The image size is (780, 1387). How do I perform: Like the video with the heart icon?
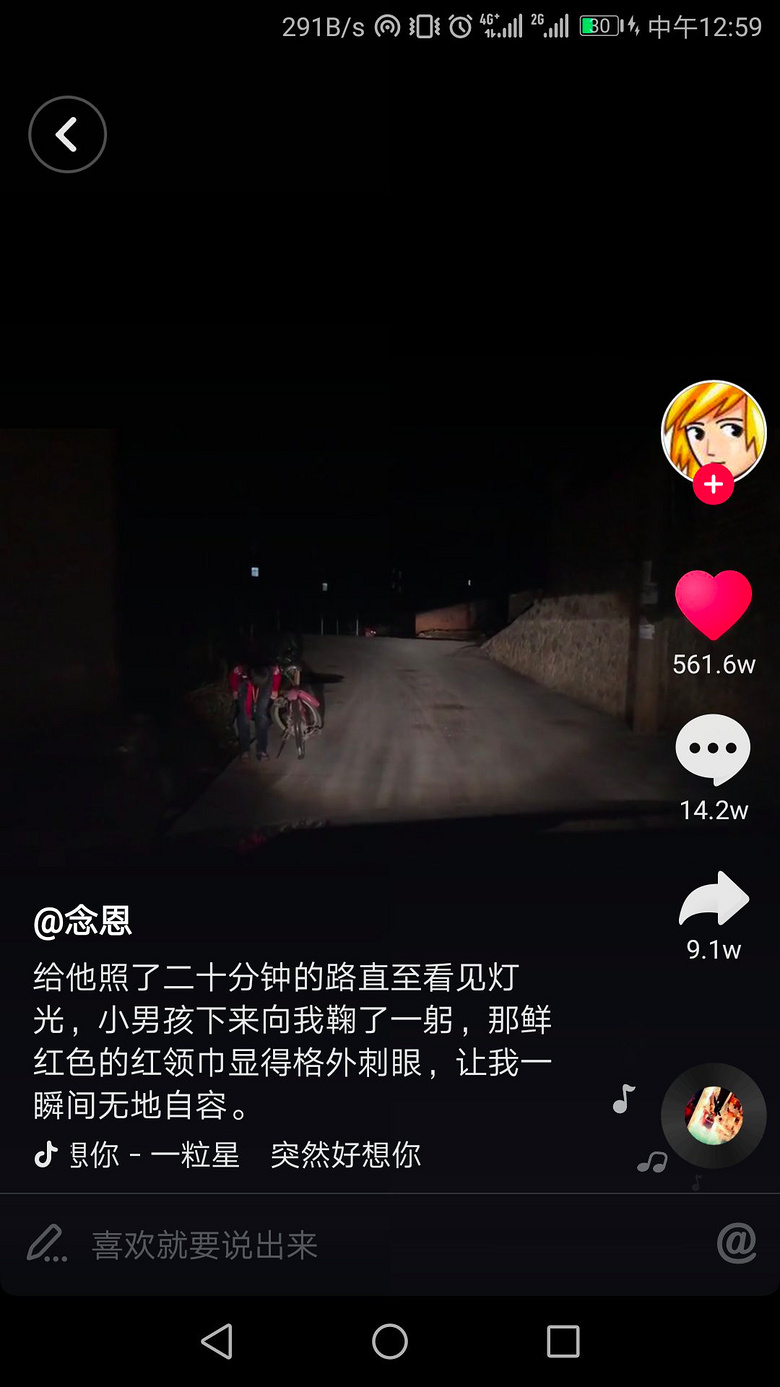pos(713,604)
